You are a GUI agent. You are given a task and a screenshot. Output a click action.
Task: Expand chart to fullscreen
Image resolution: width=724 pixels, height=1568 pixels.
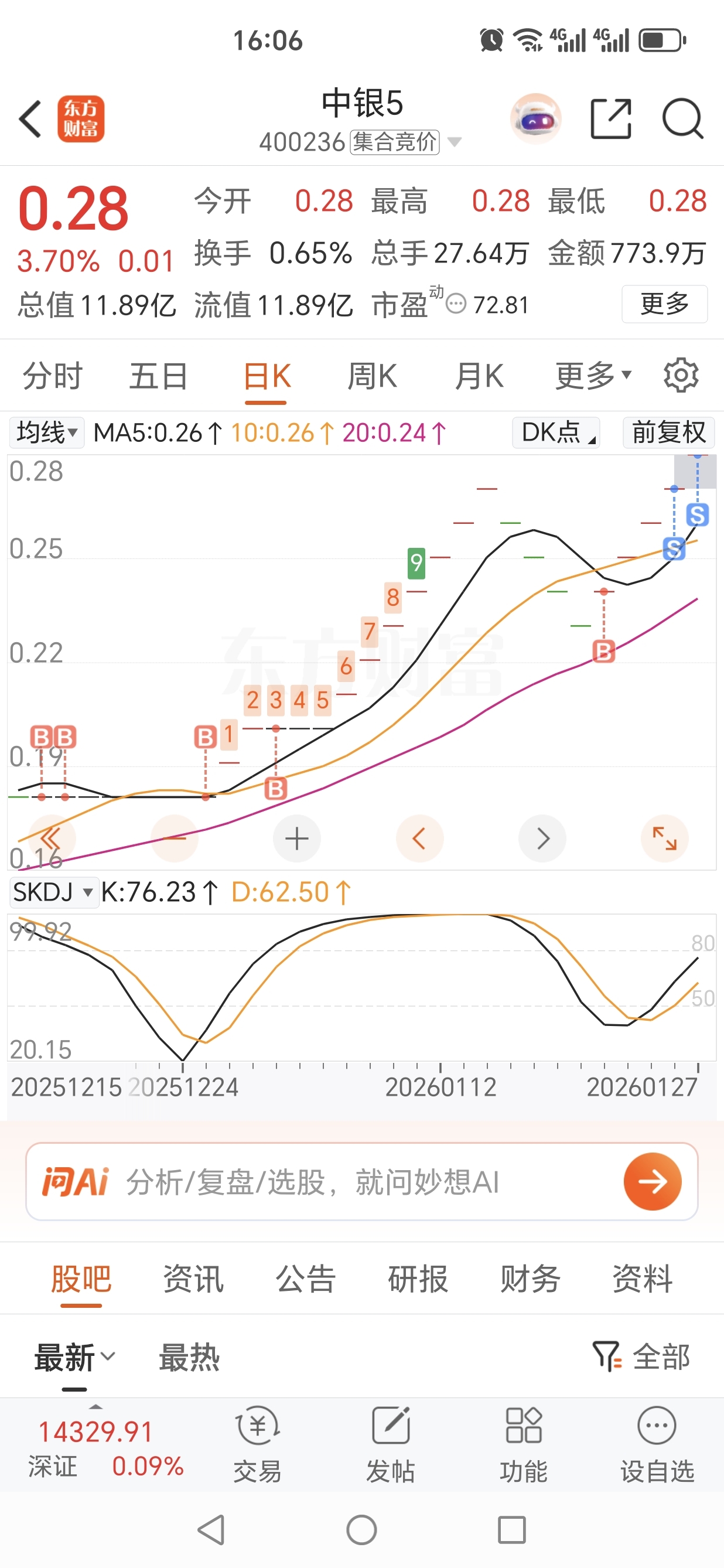[664, 838]
